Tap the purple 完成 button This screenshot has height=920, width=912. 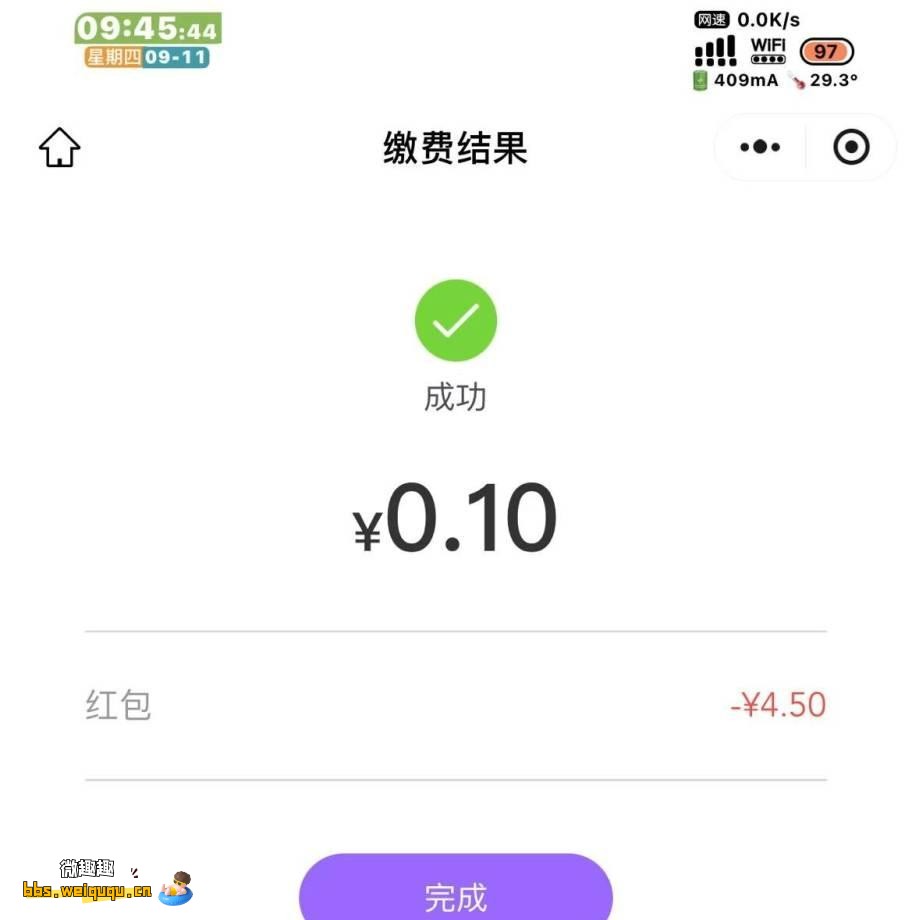[x=456, y=892]
